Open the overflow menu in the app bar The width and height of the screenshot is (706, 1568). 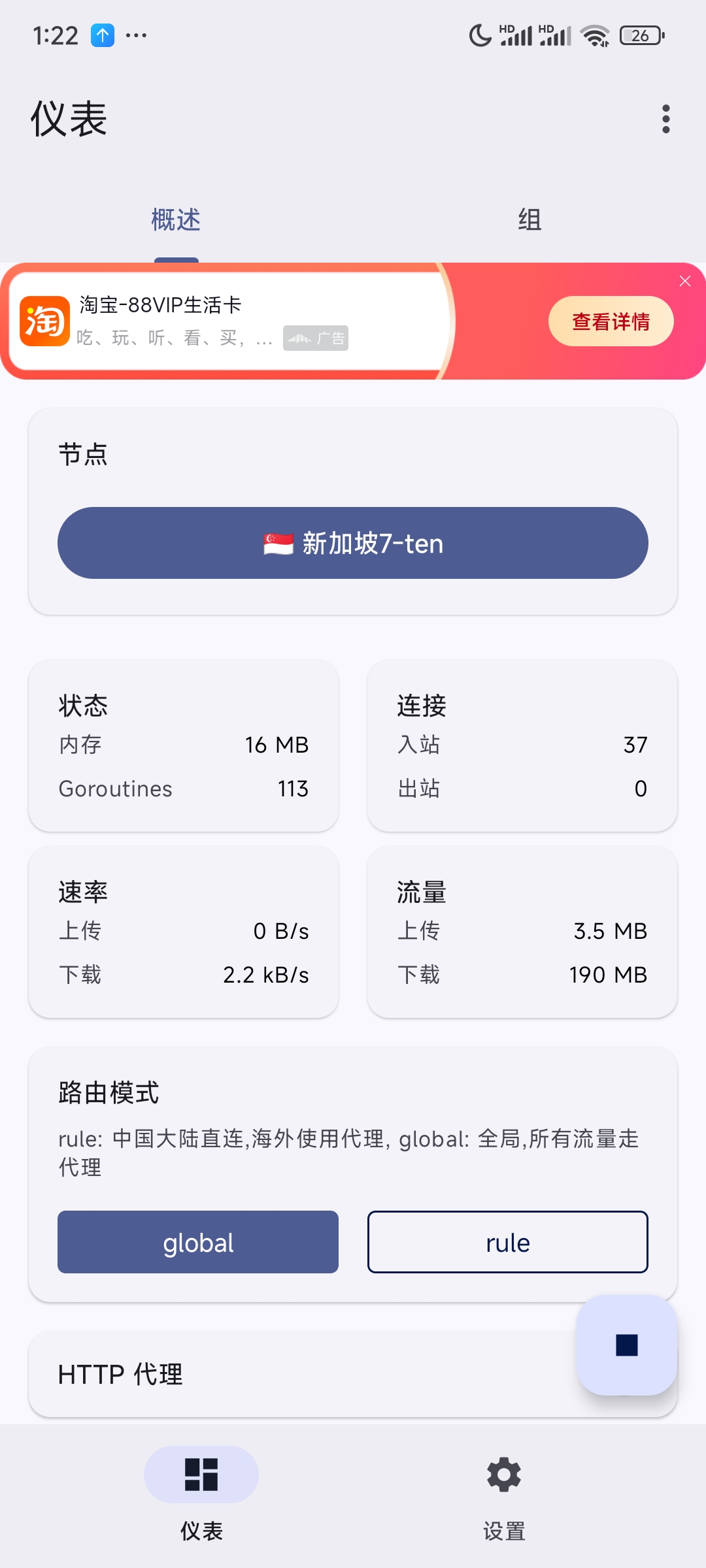coord(665,119)
